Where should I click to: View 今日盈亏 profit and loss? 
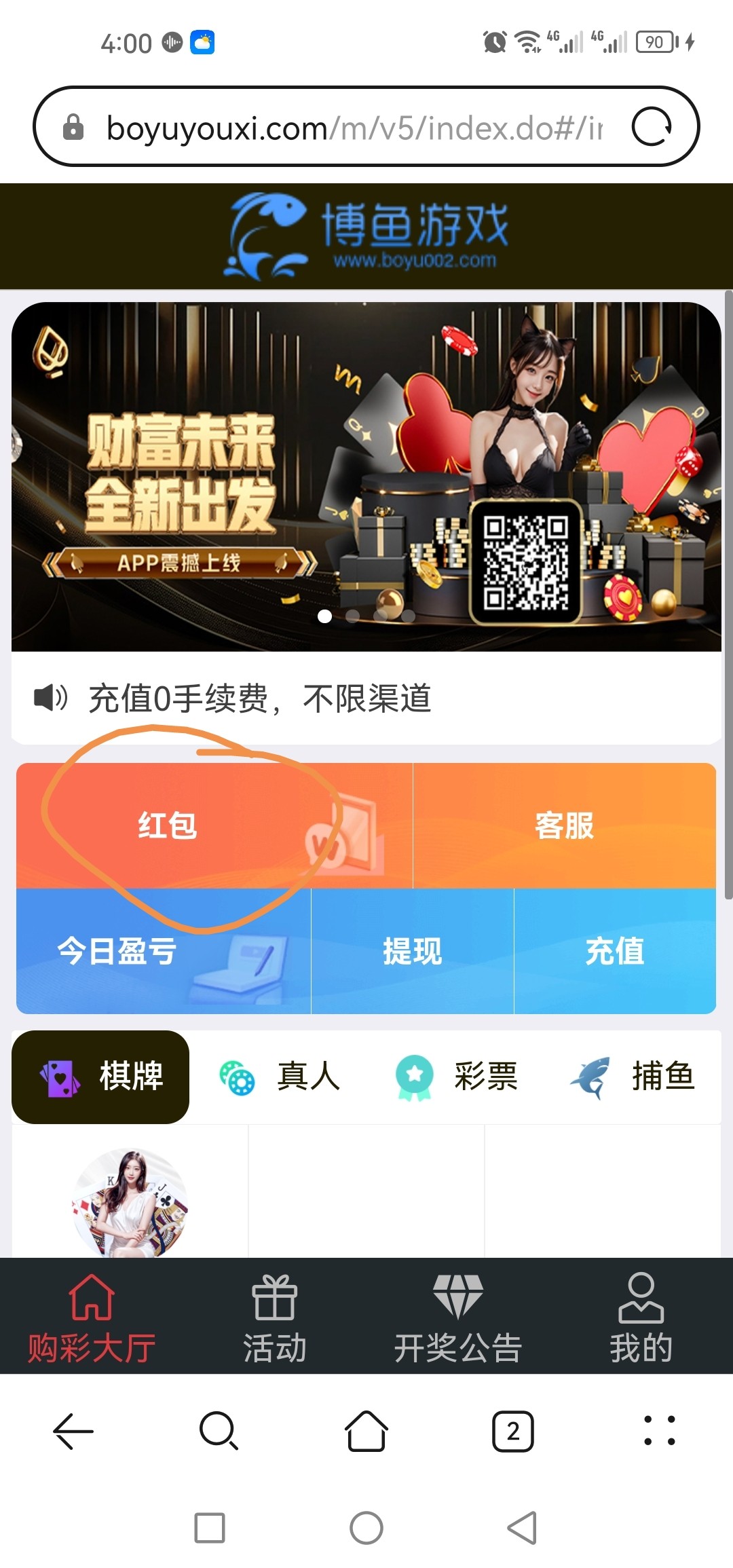(117, 950)
